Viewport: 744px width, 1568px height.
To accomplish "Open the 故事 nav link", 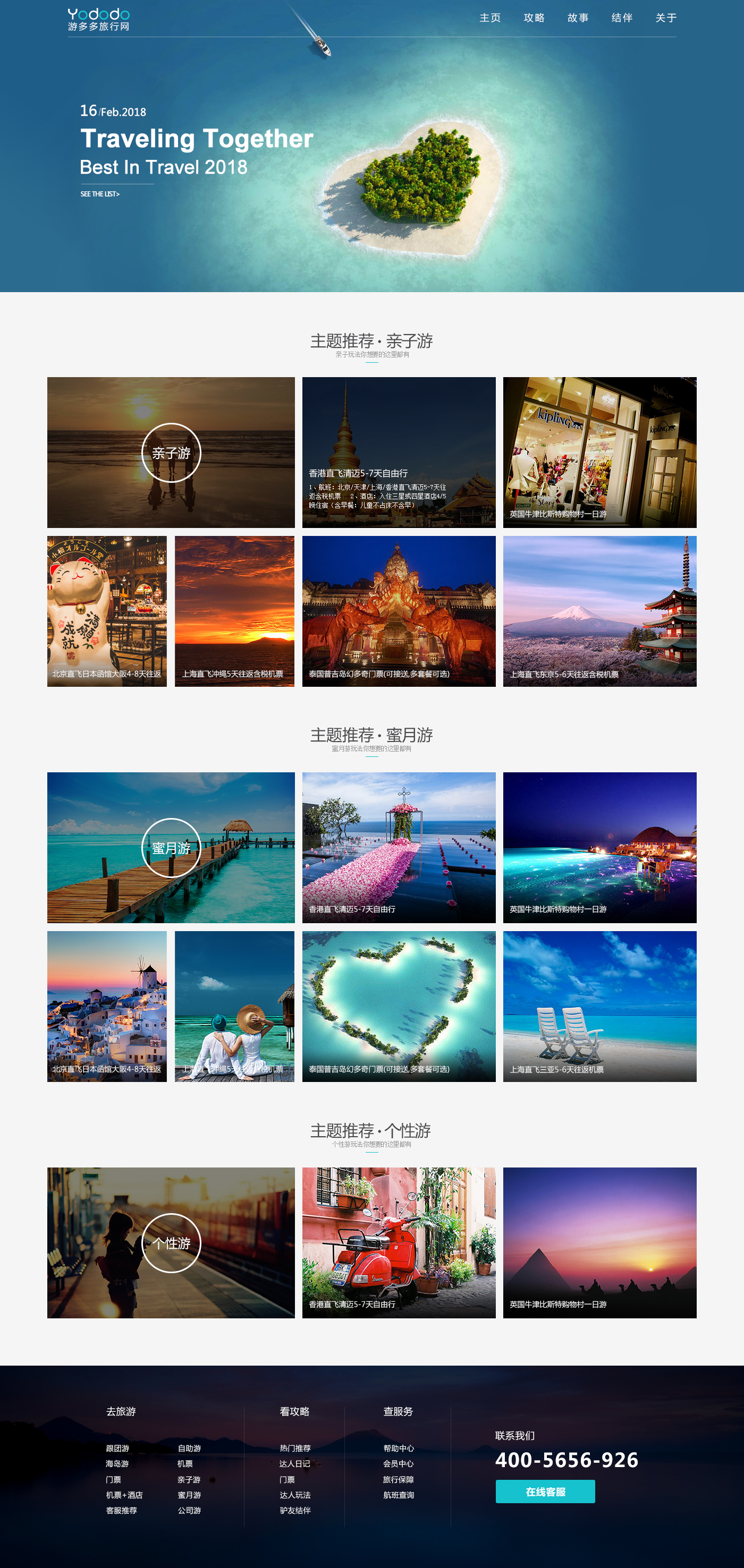I will pyautogui.click(x=578, y=18).
